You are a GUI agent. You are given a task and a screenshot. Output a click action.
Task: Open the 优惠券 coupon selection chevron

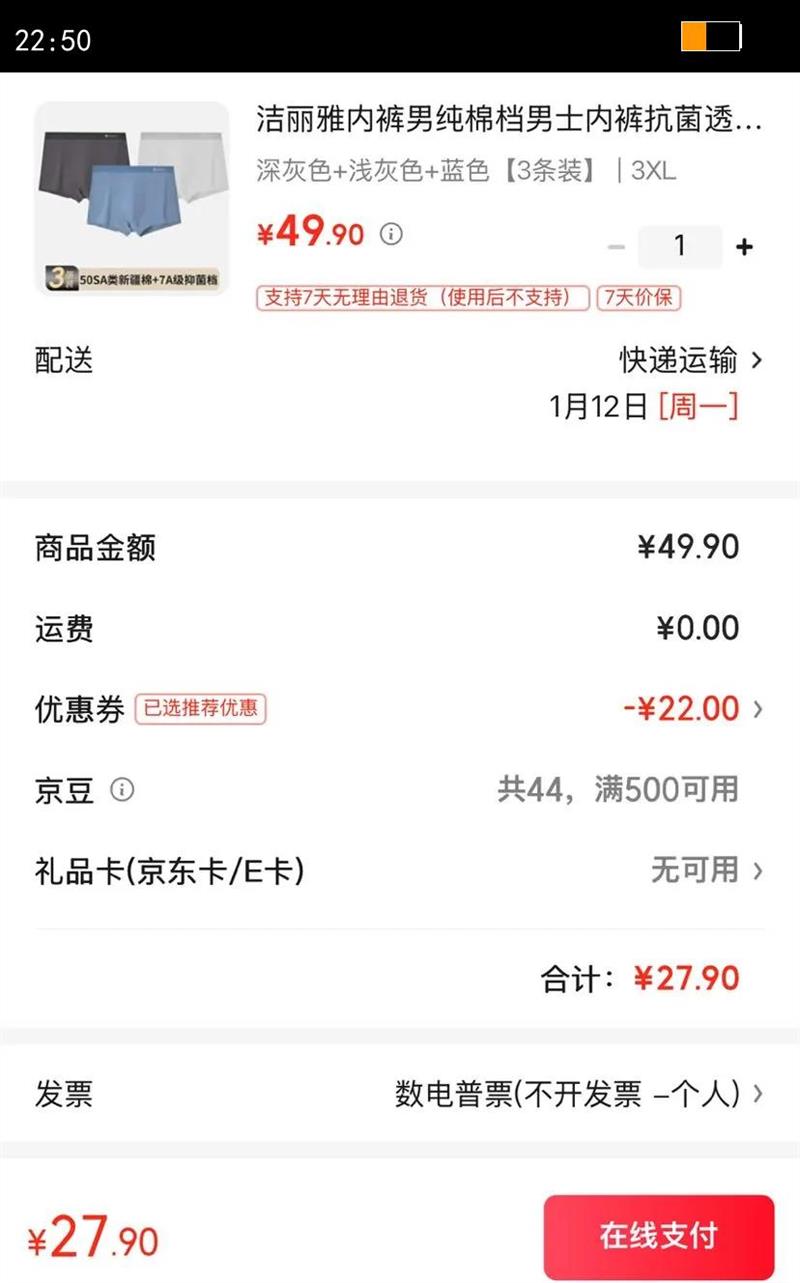[x=755, y=709]
